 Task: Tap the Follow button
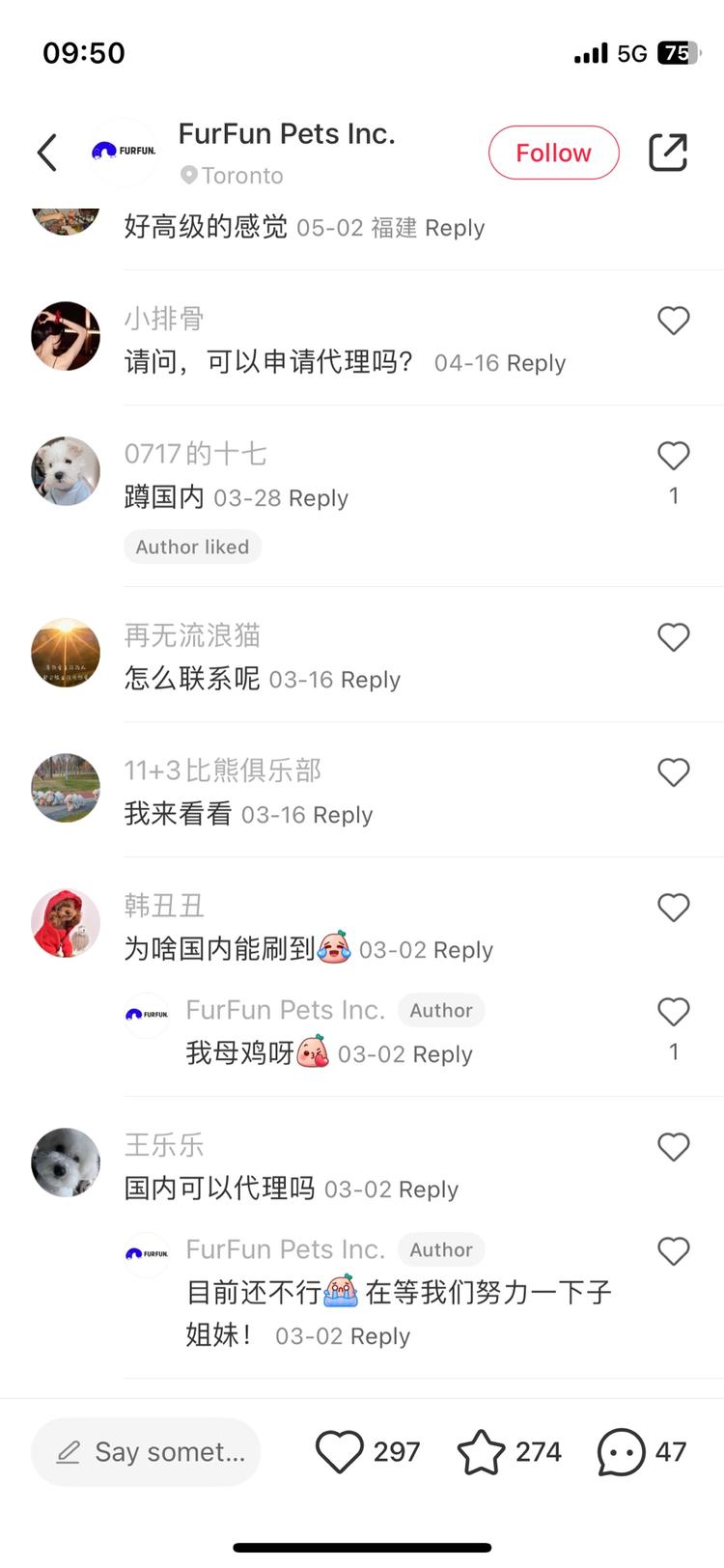click(x=553, y=152)
